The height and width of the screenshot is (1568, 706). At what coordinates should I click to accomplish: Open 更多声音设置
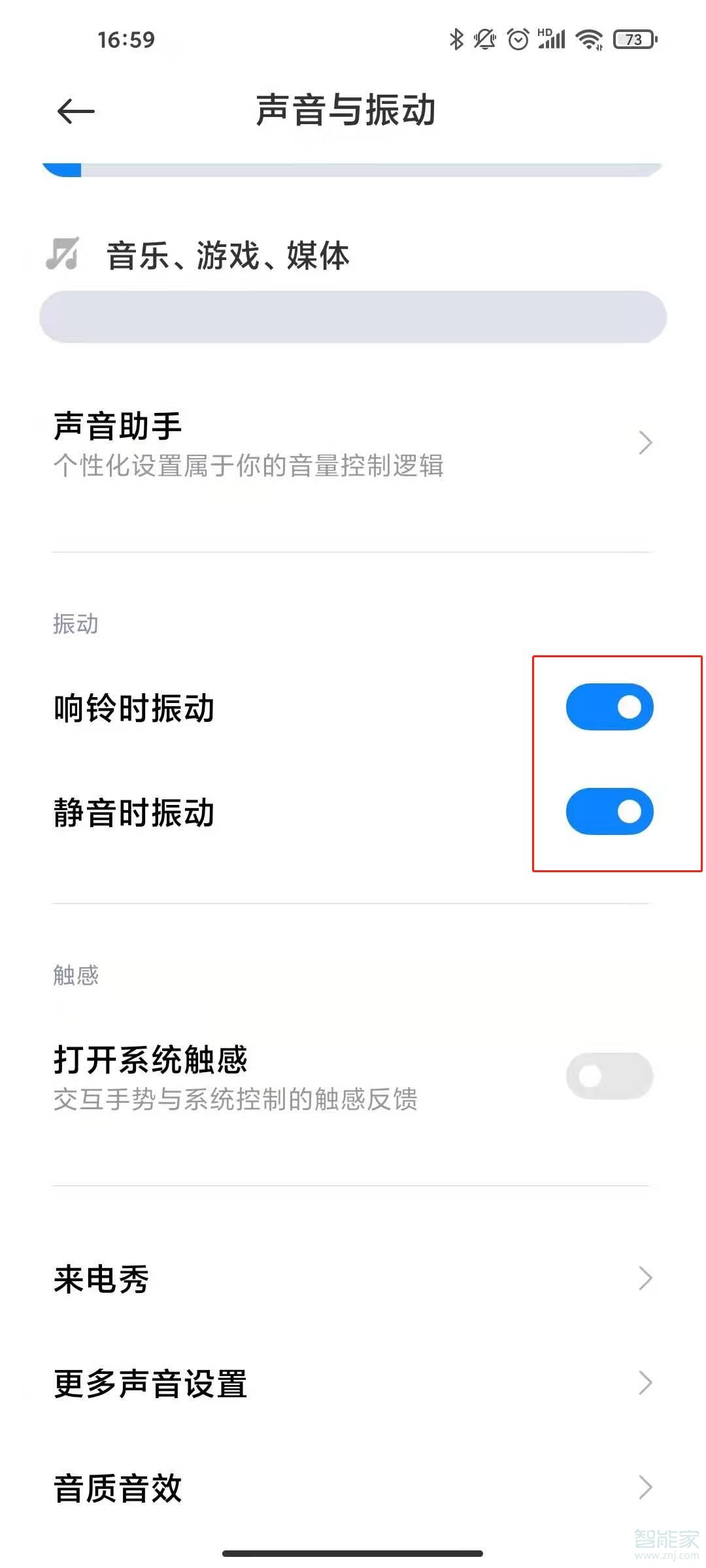click(353, 1383)
